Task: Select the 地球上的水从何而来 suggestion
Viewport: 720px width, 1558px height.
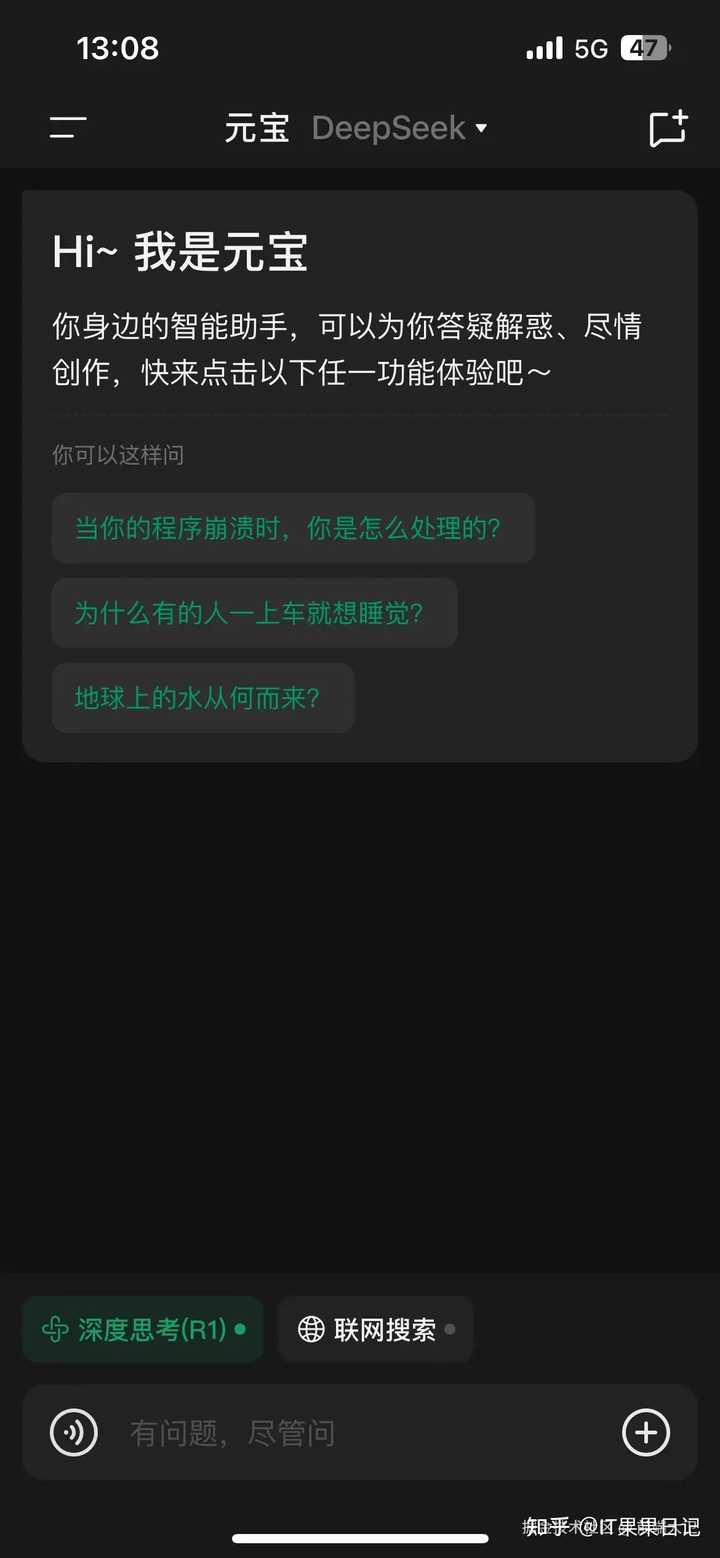Action: 203,698
